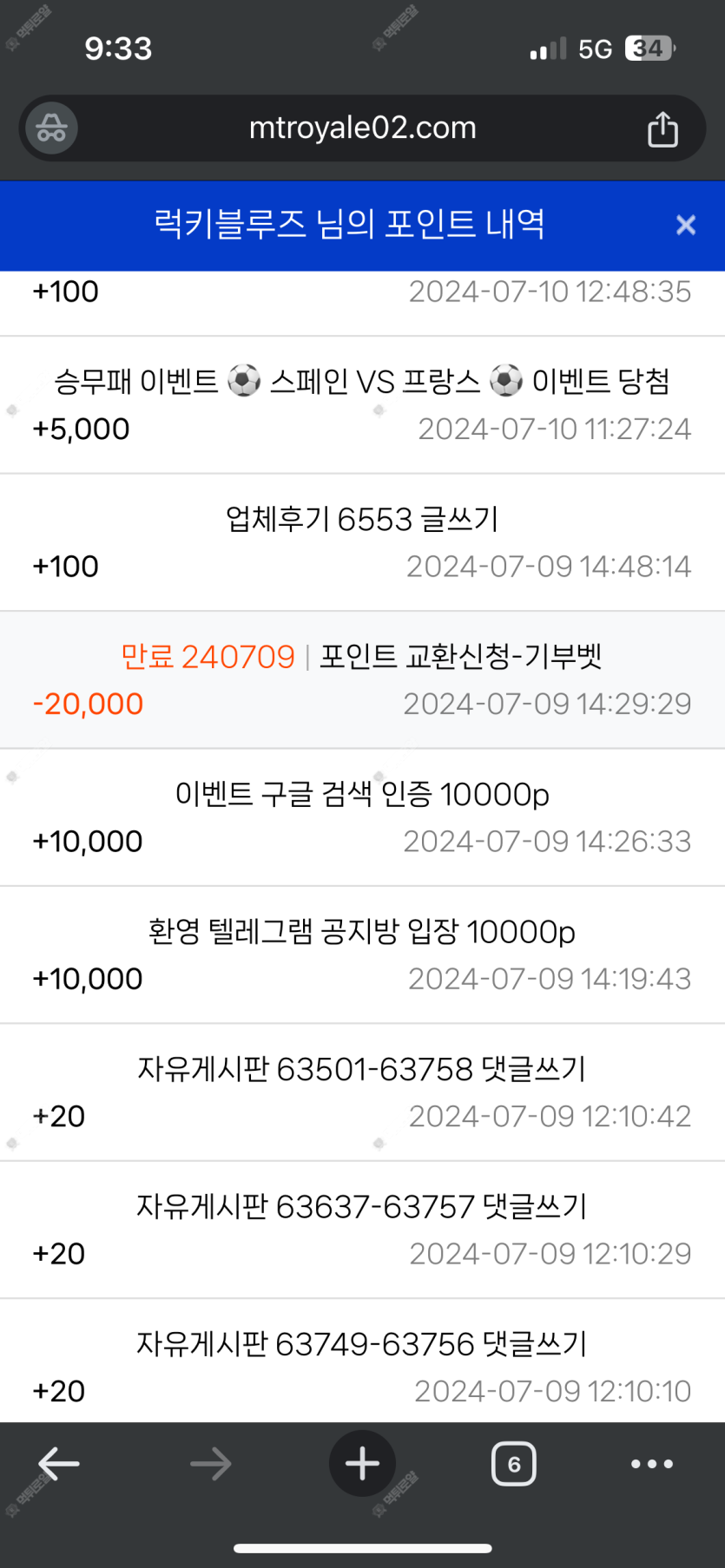This screenshot has width=725, height=1568.
Task: Close the point history popup
Action: coord(686,226)
